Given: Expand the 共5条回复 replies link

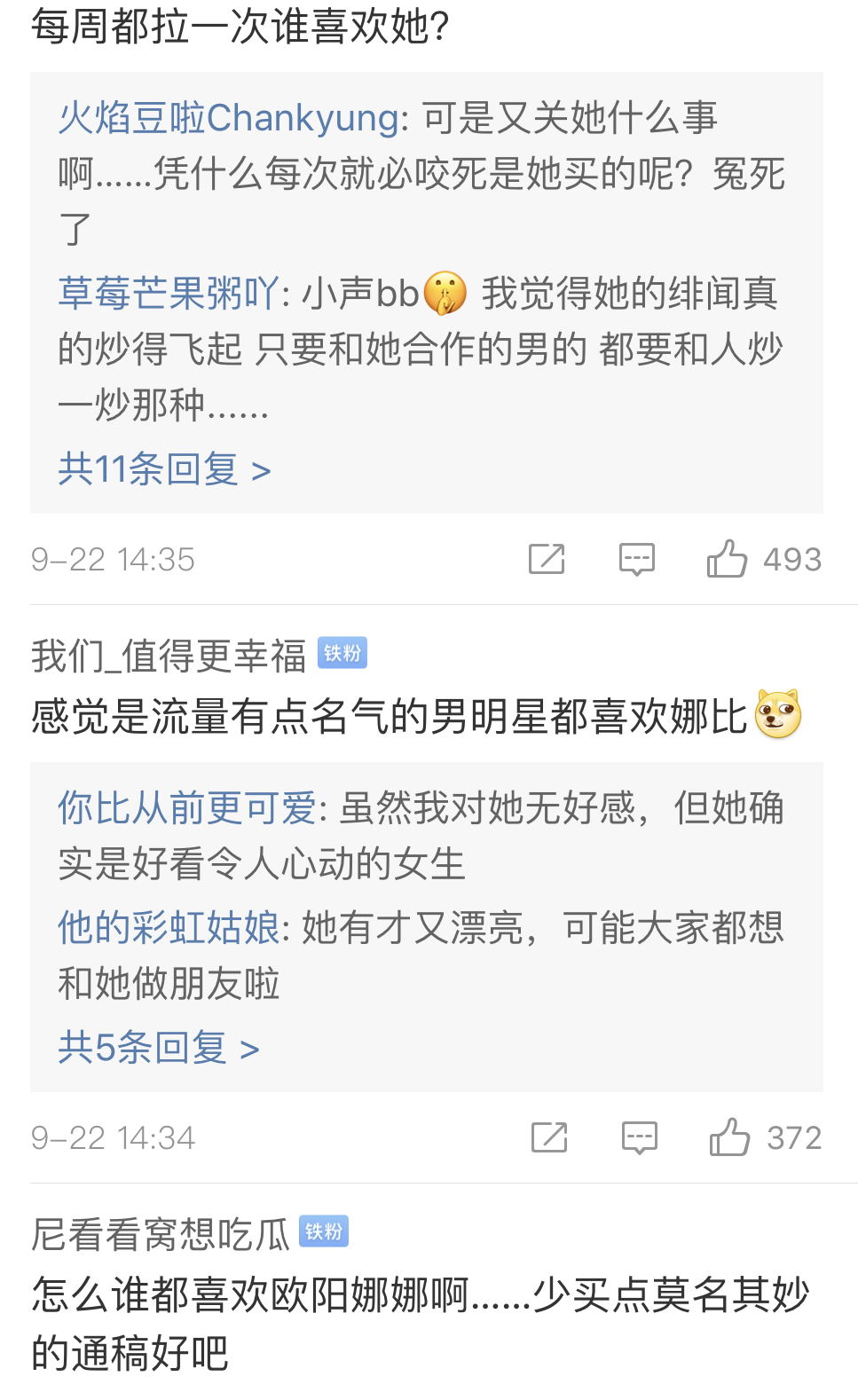Looking at the screenshot, I should 158,1048.
